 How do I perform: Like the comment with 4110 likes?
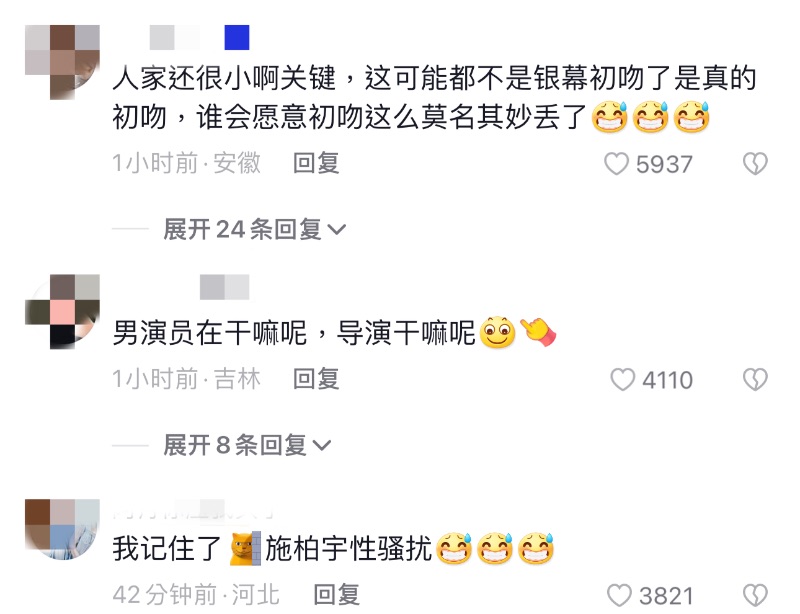point(623,380)
